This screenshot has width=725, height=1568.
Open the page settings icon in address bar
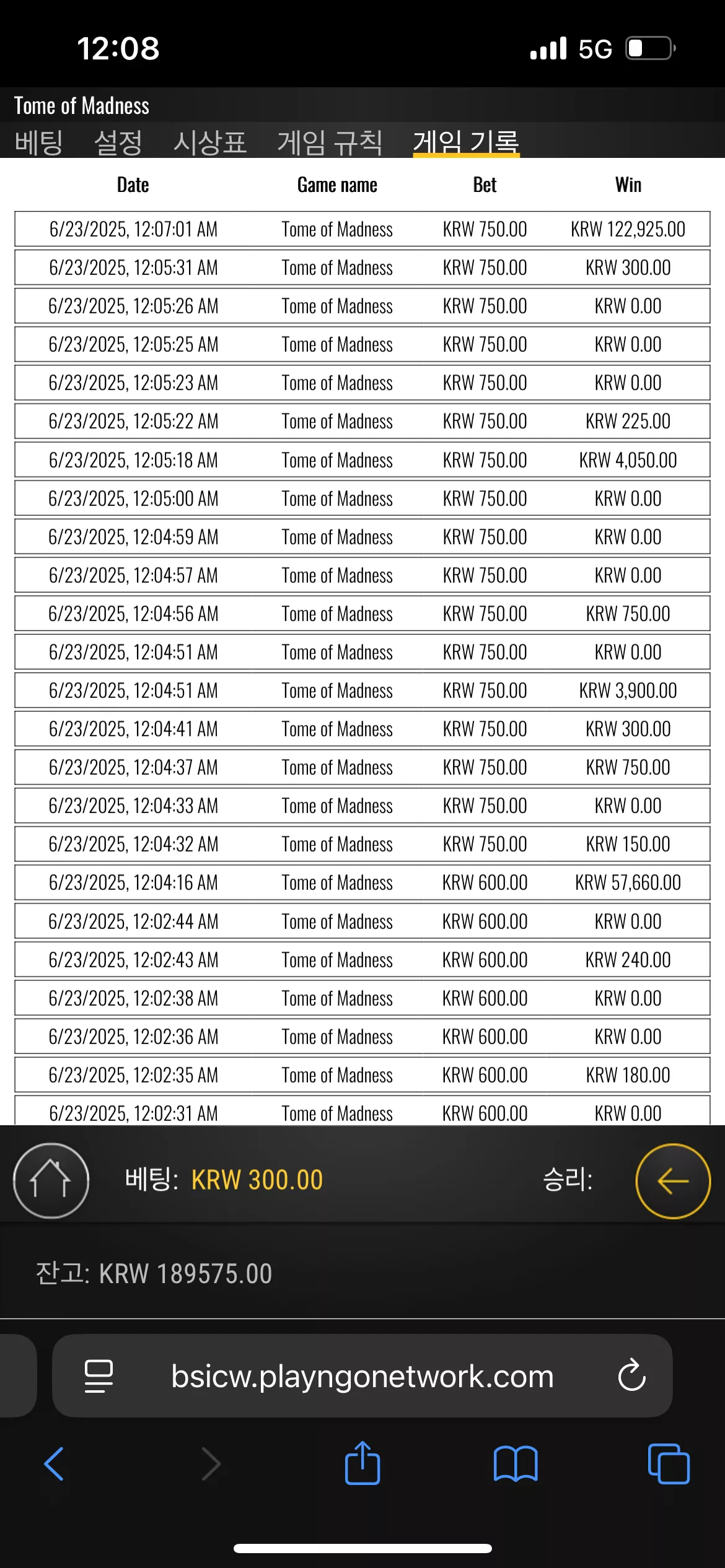point(99,1376)
